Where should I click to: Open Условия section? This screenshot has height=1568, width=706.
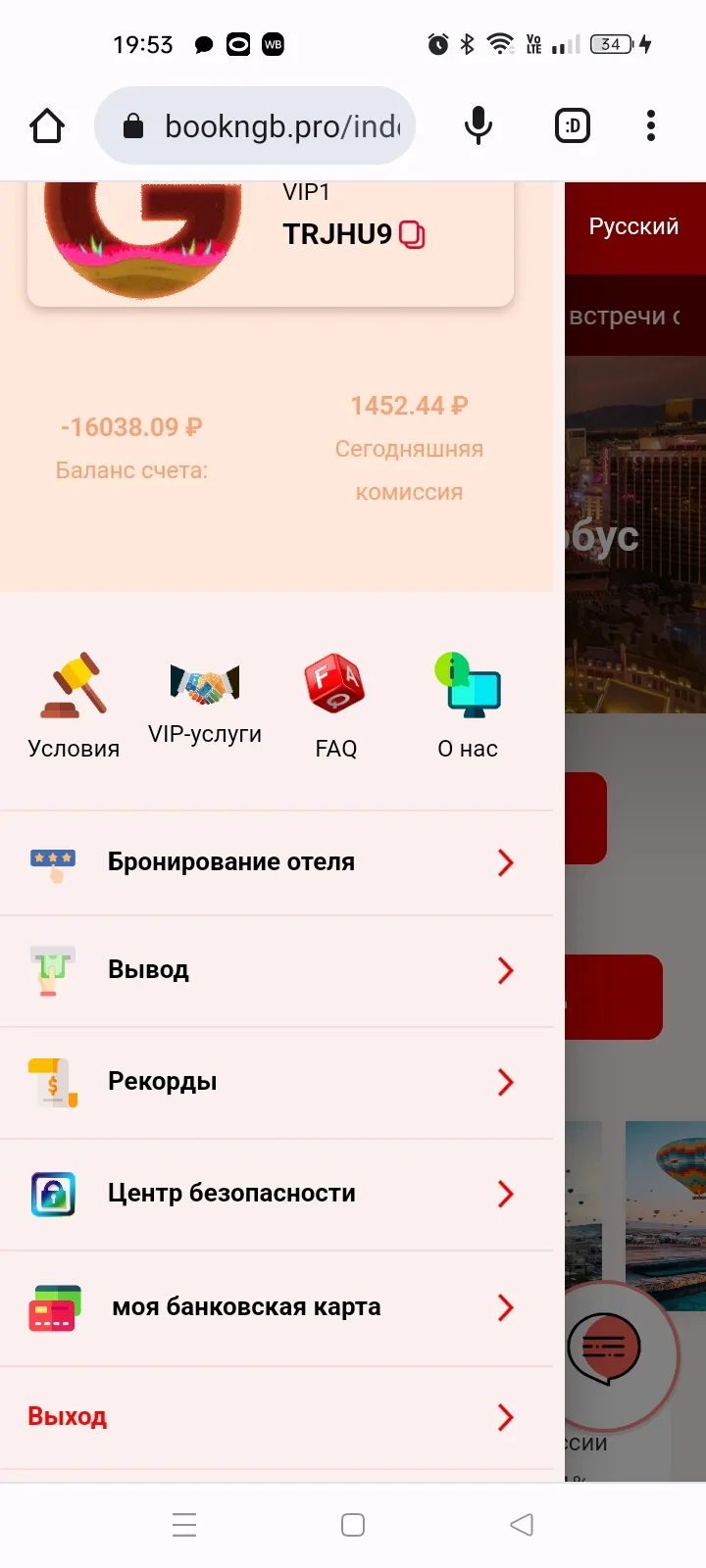point(74,707)
